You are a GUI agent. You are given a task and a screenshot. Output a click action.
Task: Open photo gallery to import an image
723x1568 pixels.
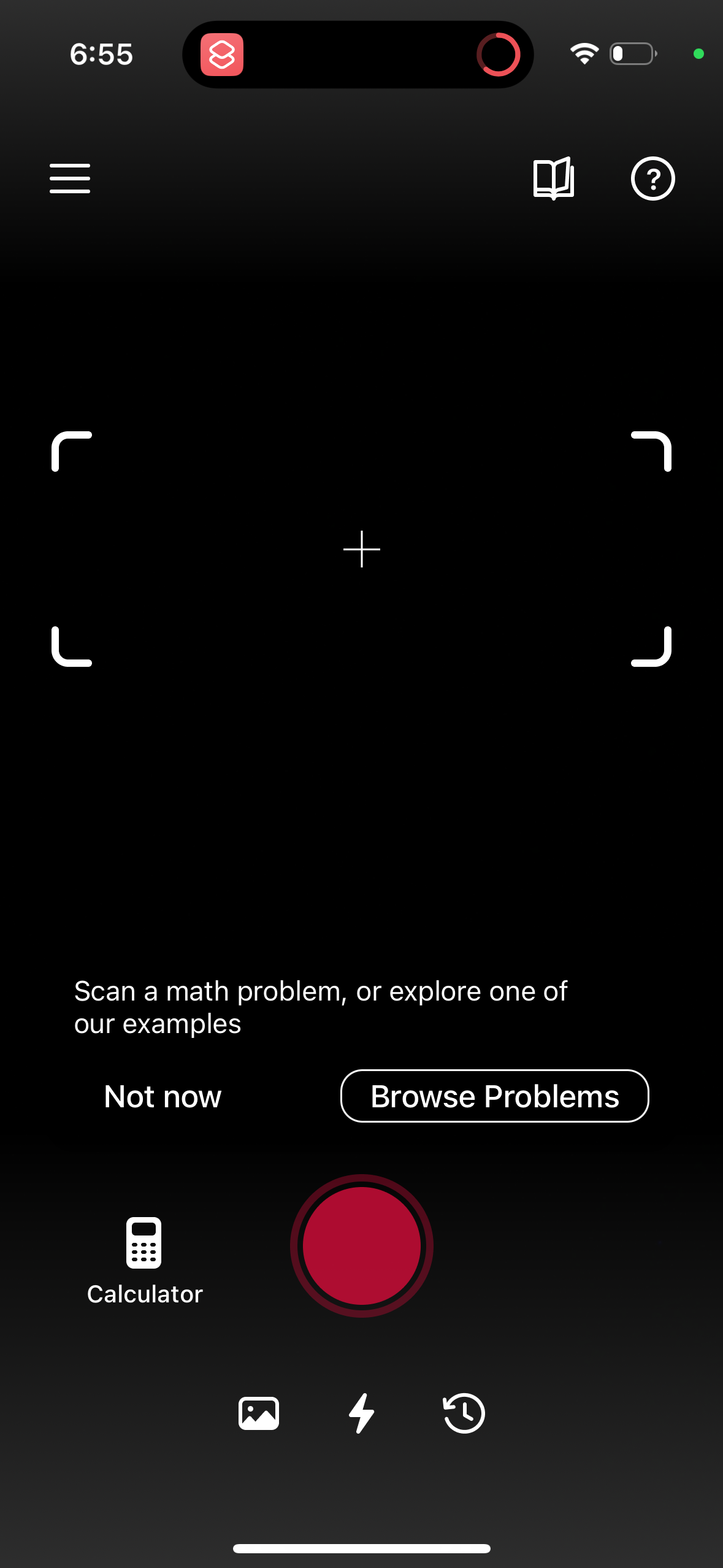click(x=258, y=1412)
